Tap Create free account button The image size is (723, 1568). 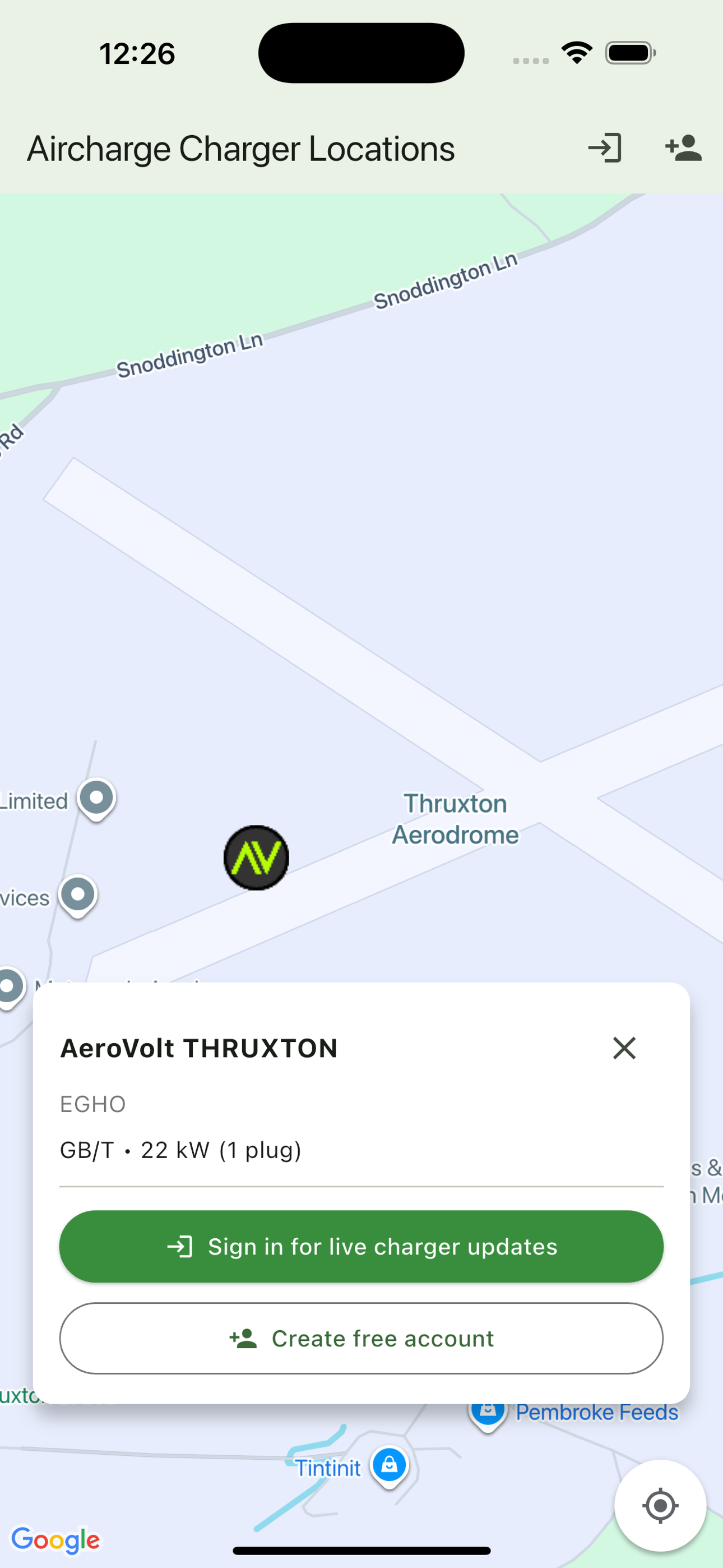361,1338
